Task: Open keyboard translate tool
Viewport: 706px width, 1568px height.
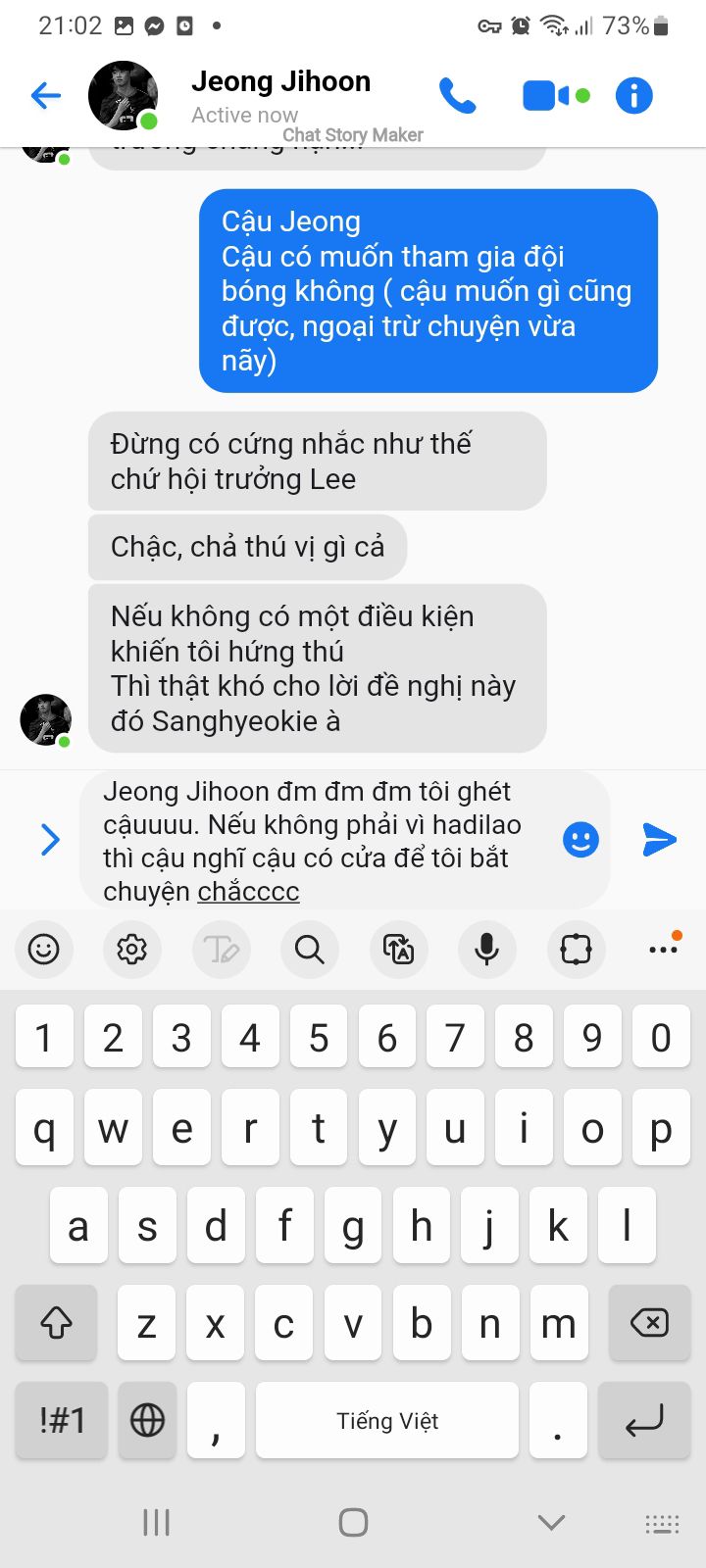Action: click(x=398, y=949)
